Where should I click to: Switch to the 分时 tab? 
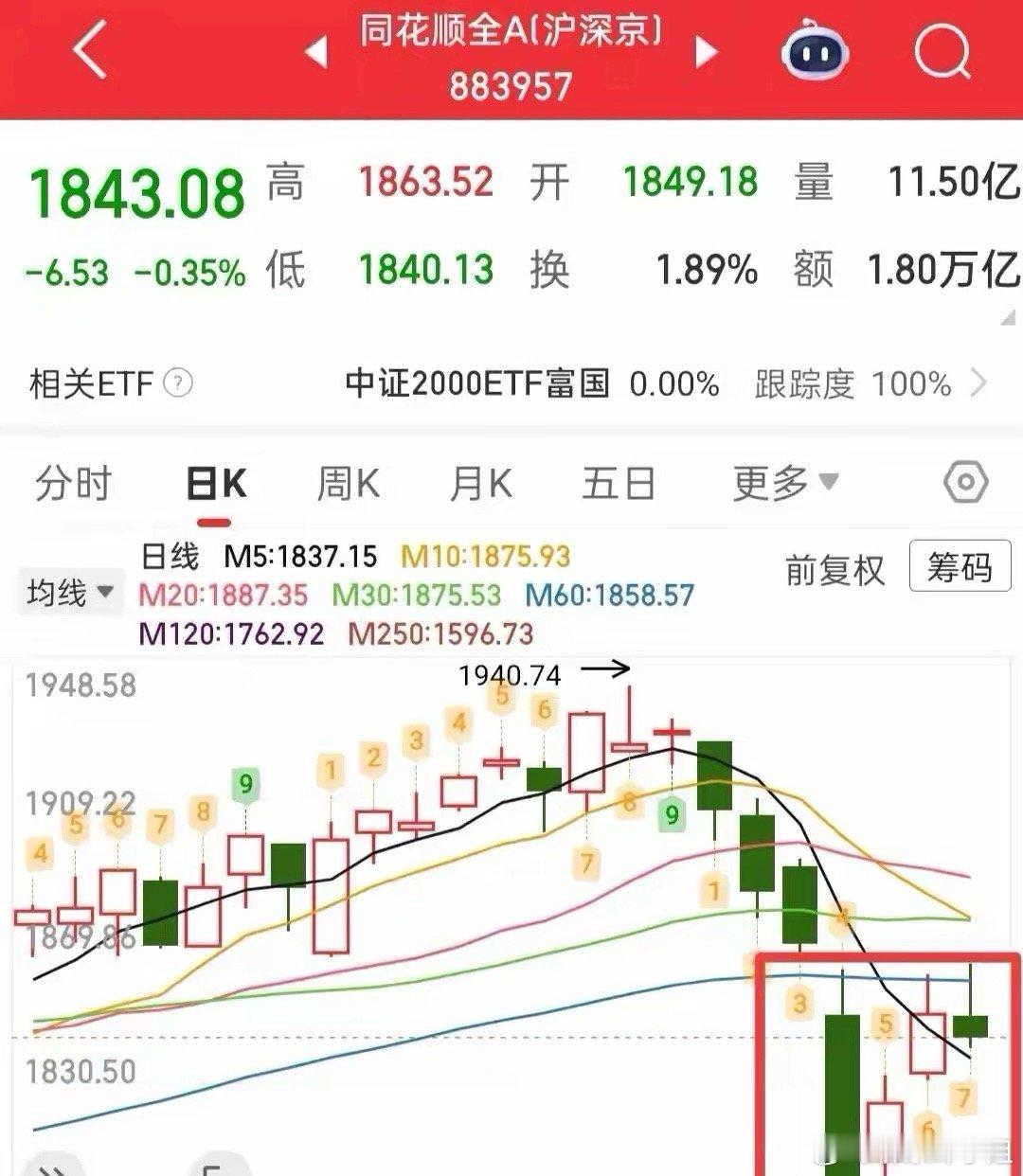pyautogui.click(x=73, y=484)
